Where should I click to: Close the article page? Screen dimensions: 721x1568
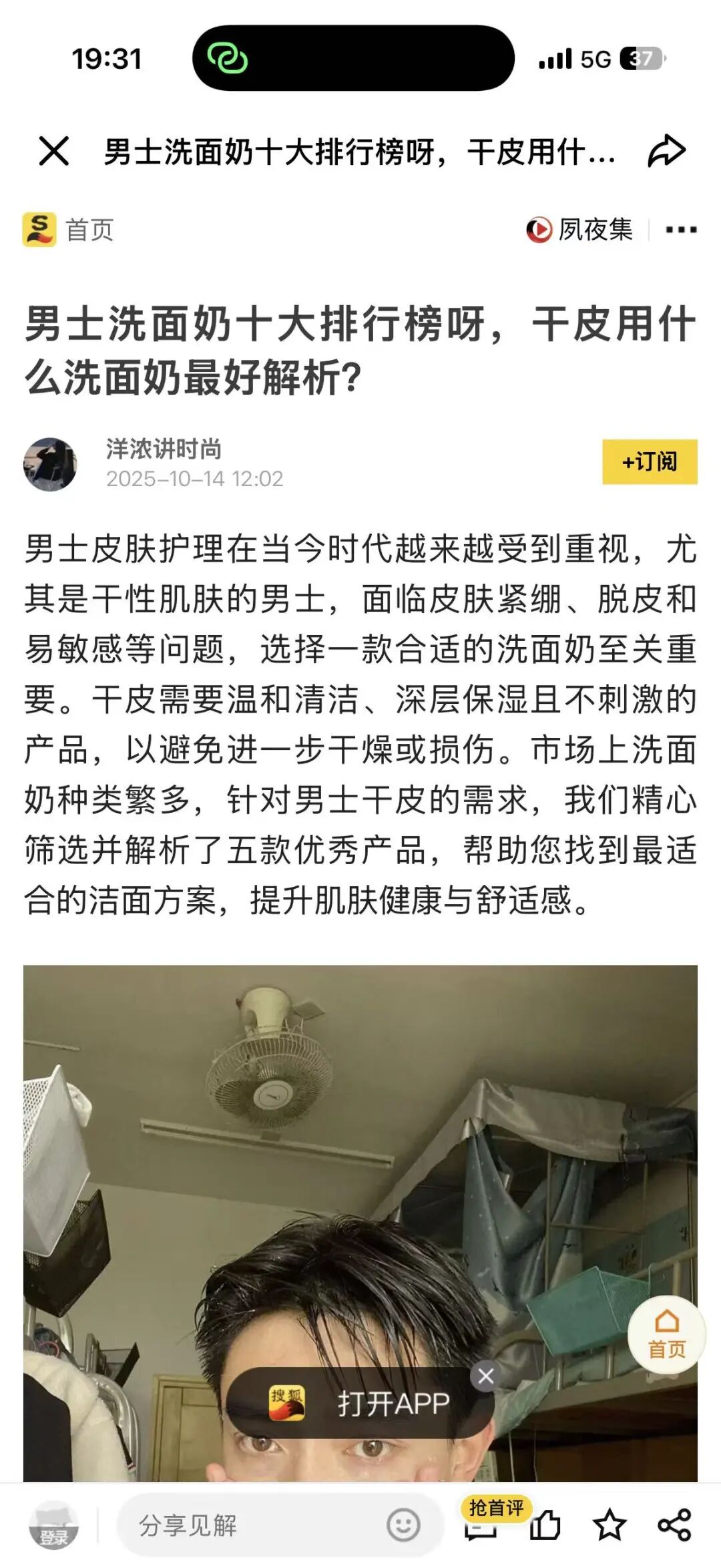click(54, 151)
